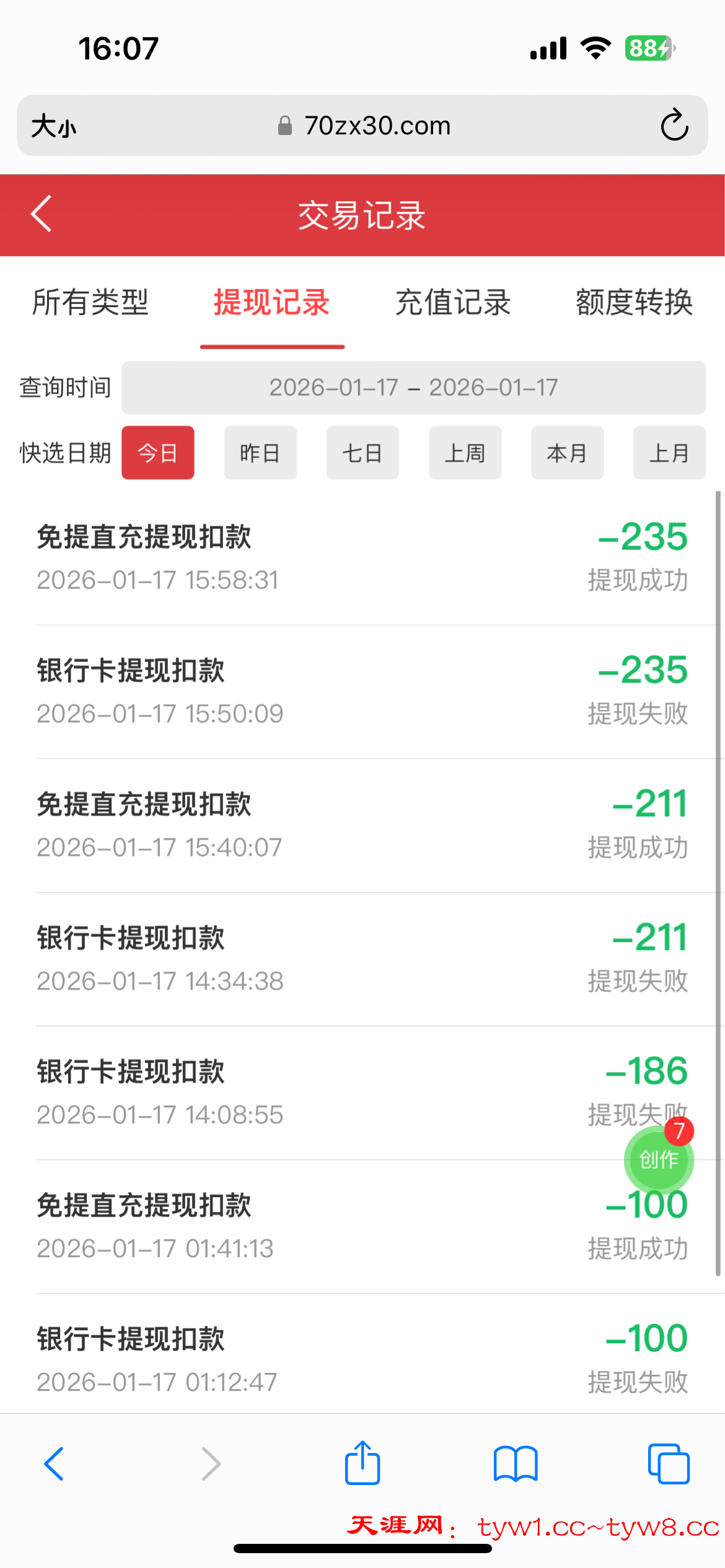Go to the previous page in Safari

pos(55,1464)
